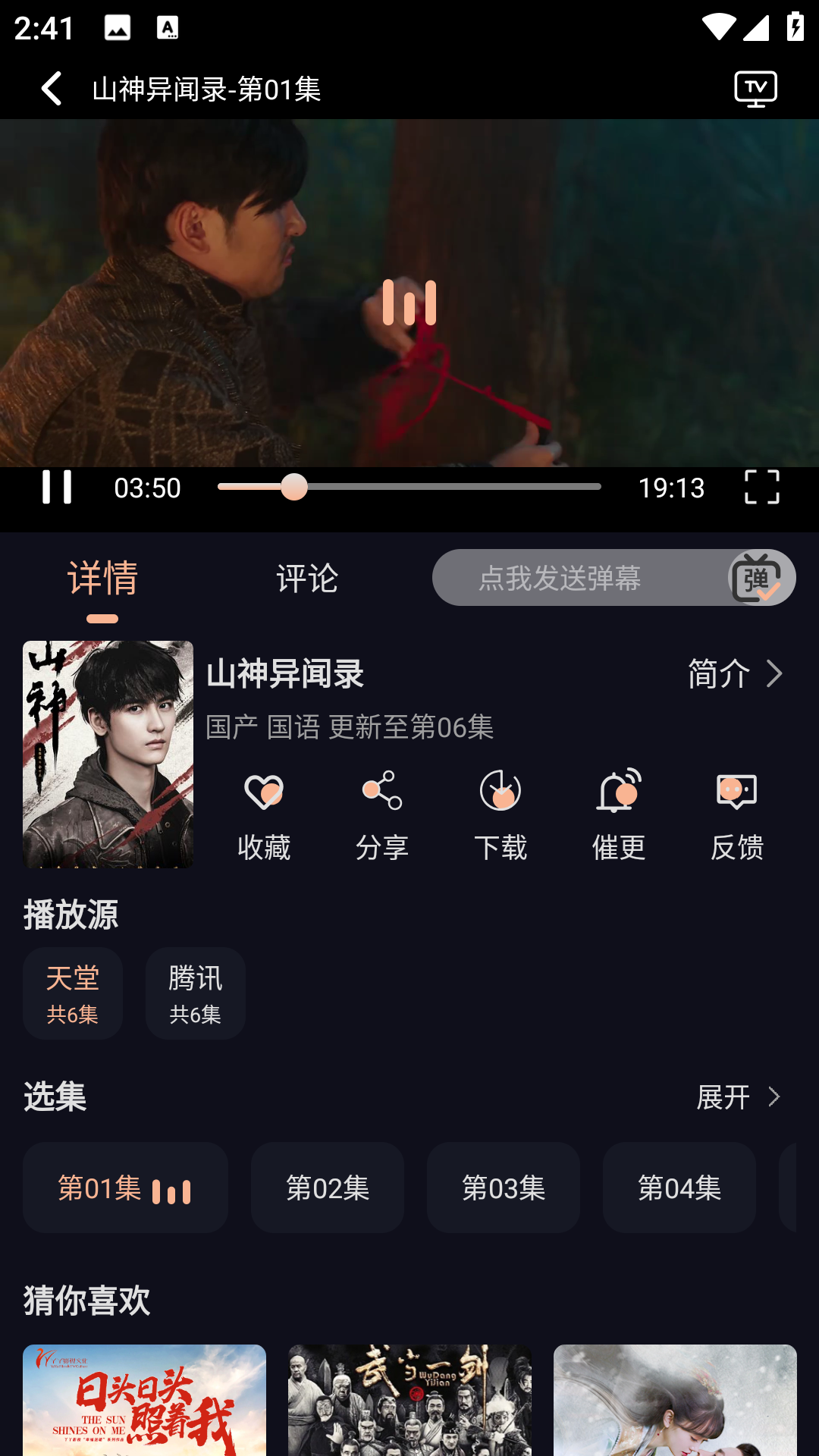Image resolution: width=819 pixels, height=1456 pixels.
Task: Download episode with 下载
Action: tap(500, 815)
